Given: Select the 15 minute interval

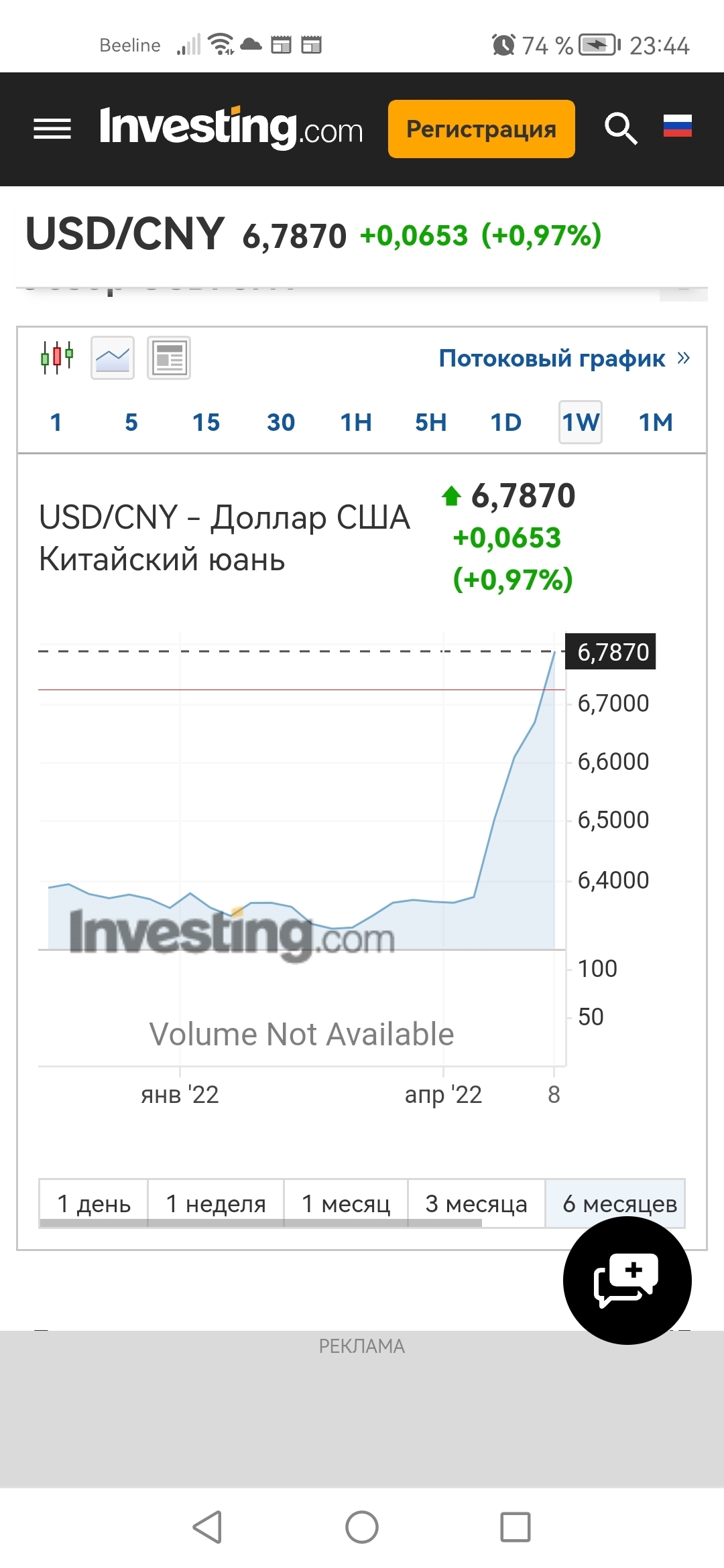Looking at the screenshot, I should (x=206, y=422).
